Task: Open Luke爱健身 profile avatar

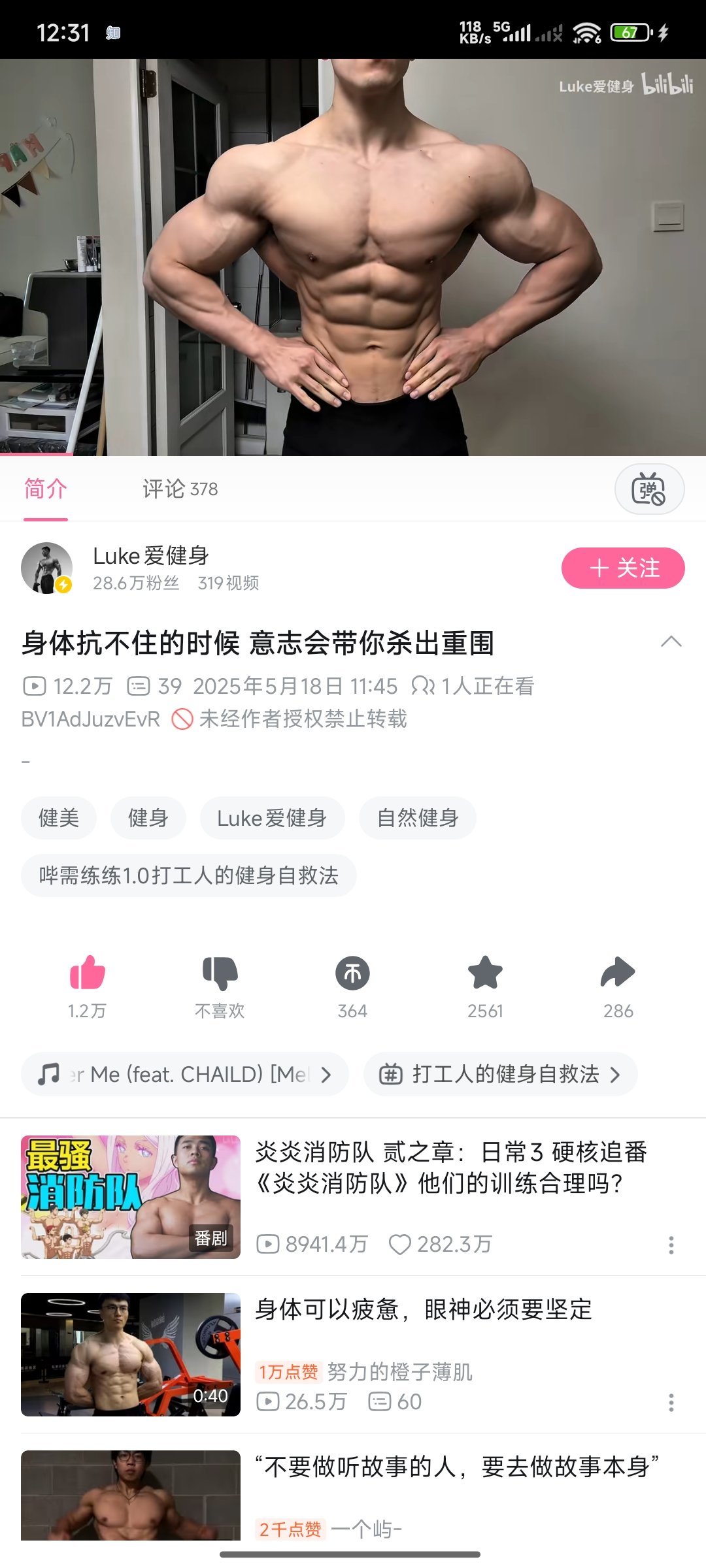Action: point(46,568)
